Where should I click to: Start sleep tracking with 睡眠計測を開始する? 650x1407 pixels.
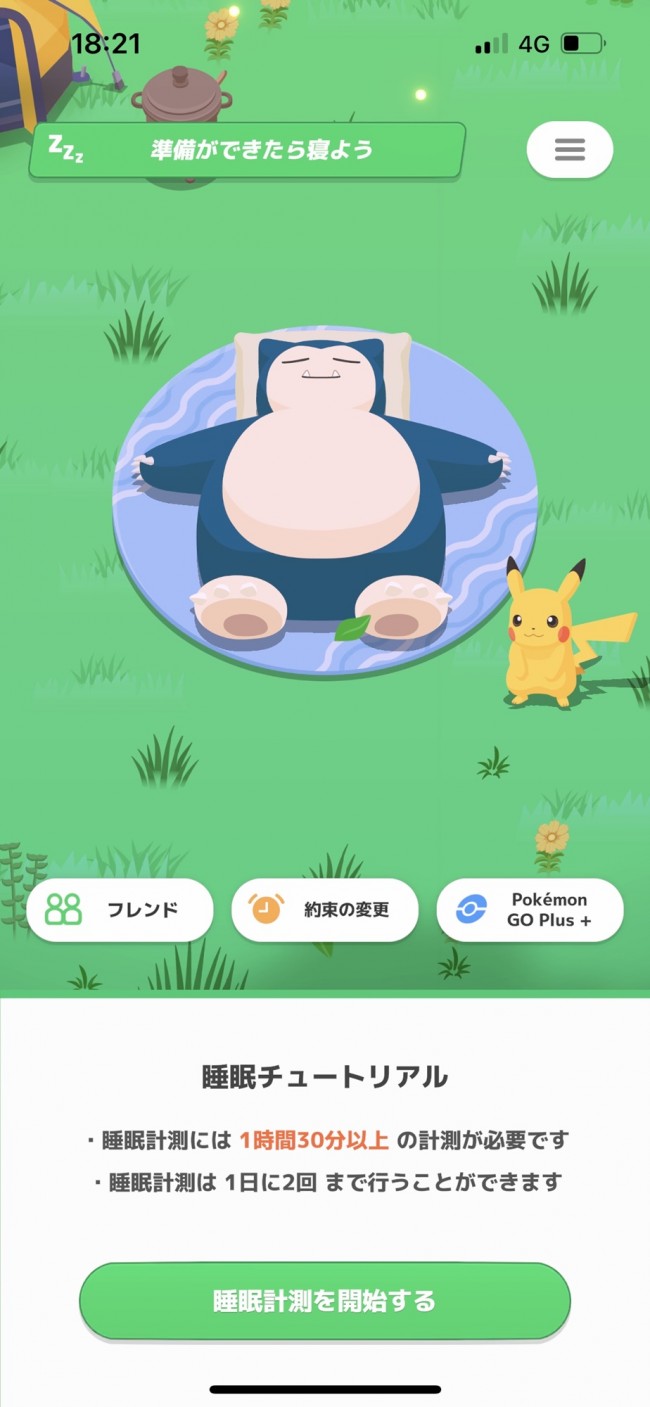pos(325,1301)
